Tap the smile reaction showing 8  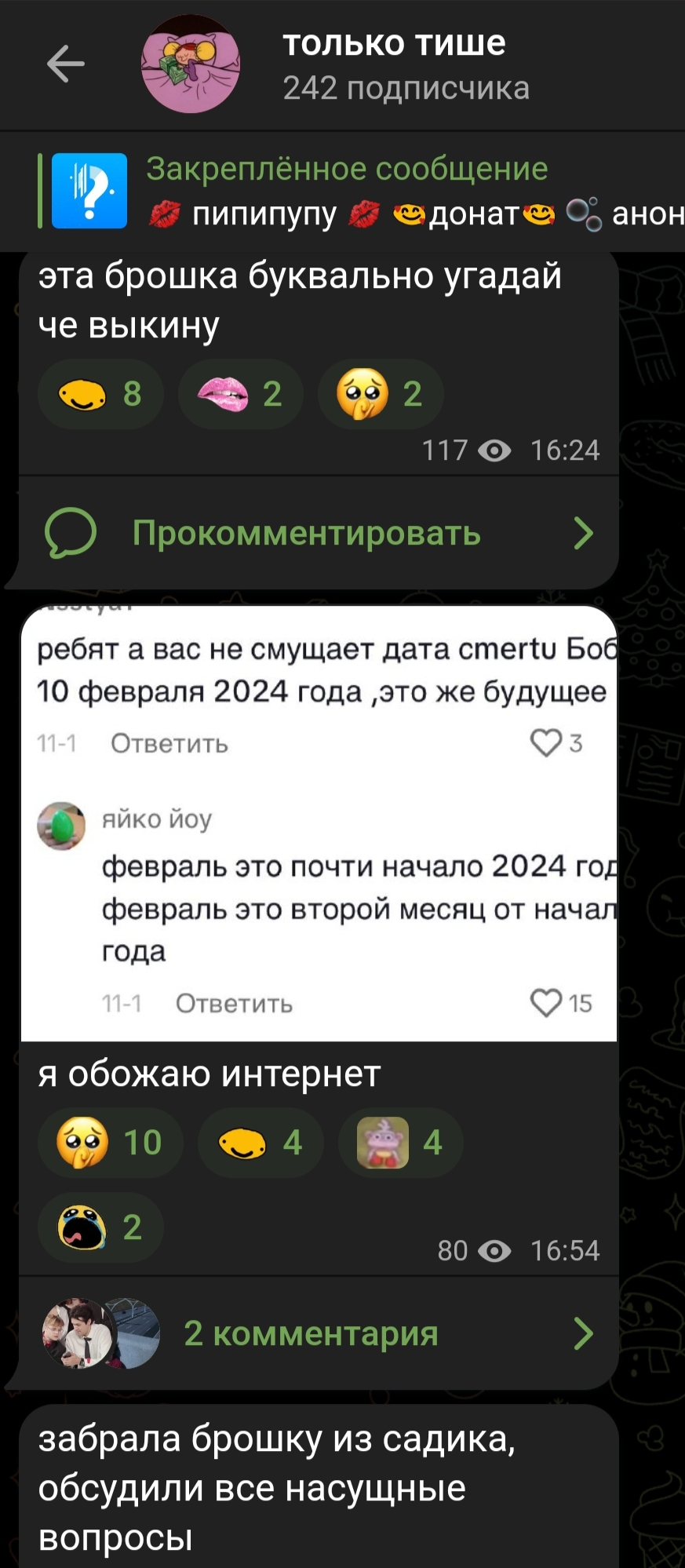pyautogui.click(x=100, y=394)
